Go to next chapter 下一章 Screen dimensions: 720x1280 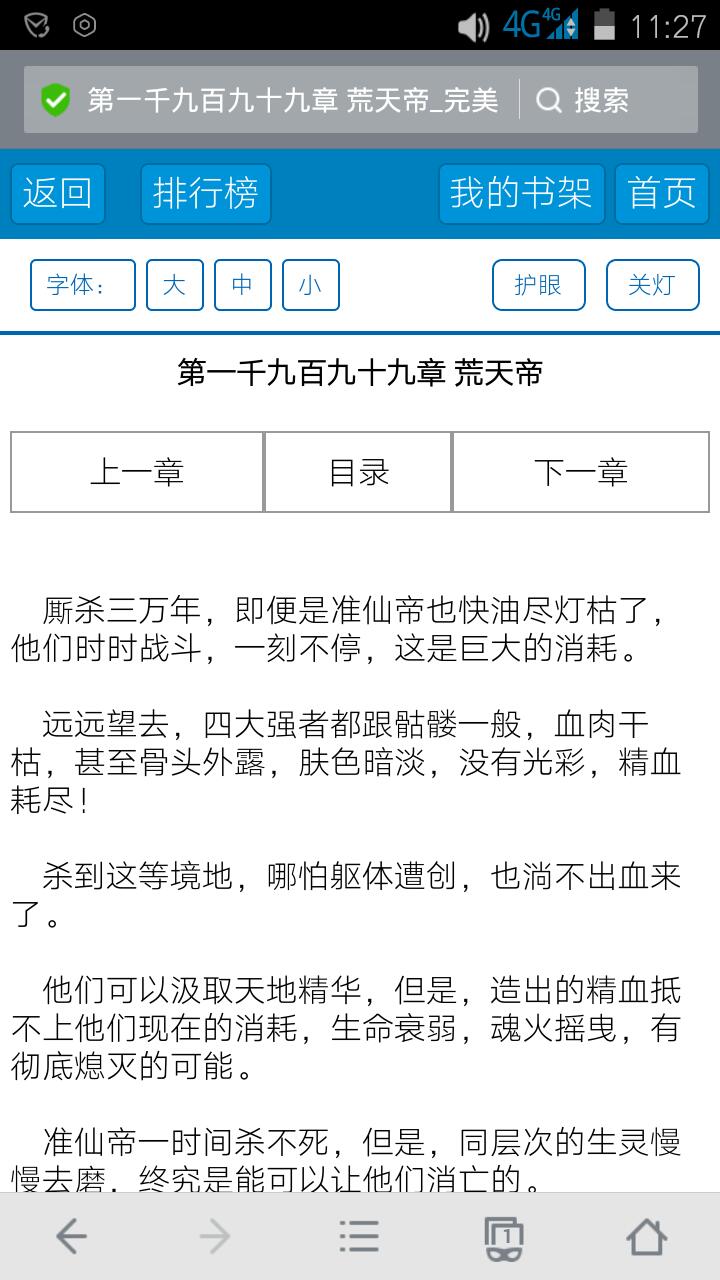(580, 472)
